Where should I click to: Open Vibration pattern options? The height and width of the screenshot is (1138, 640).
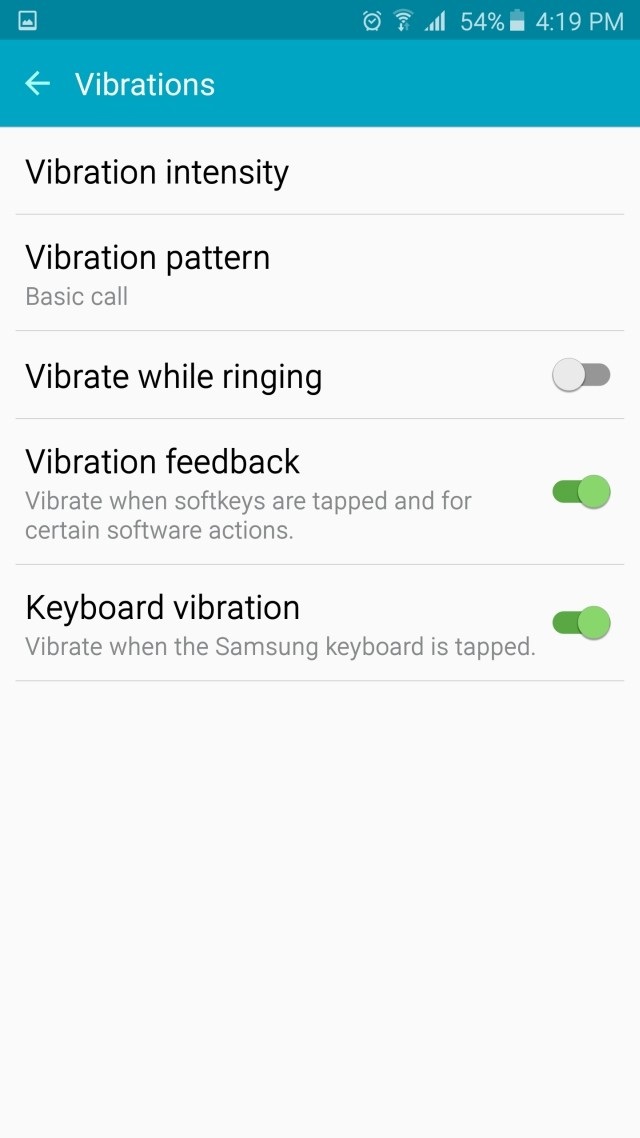(320, 273)
